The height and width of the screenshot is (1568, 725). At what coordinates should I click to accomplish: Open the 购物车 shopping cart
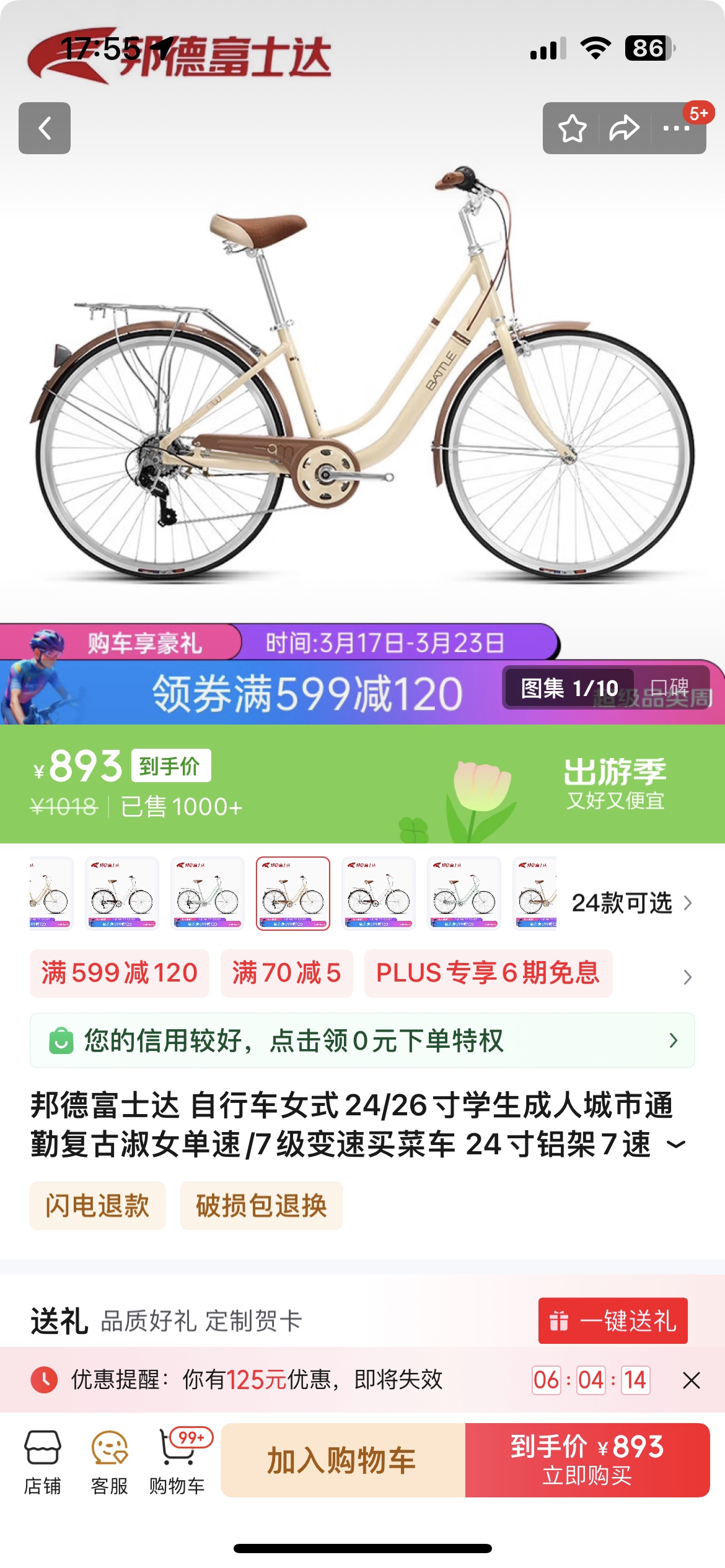coord(177,1461)
